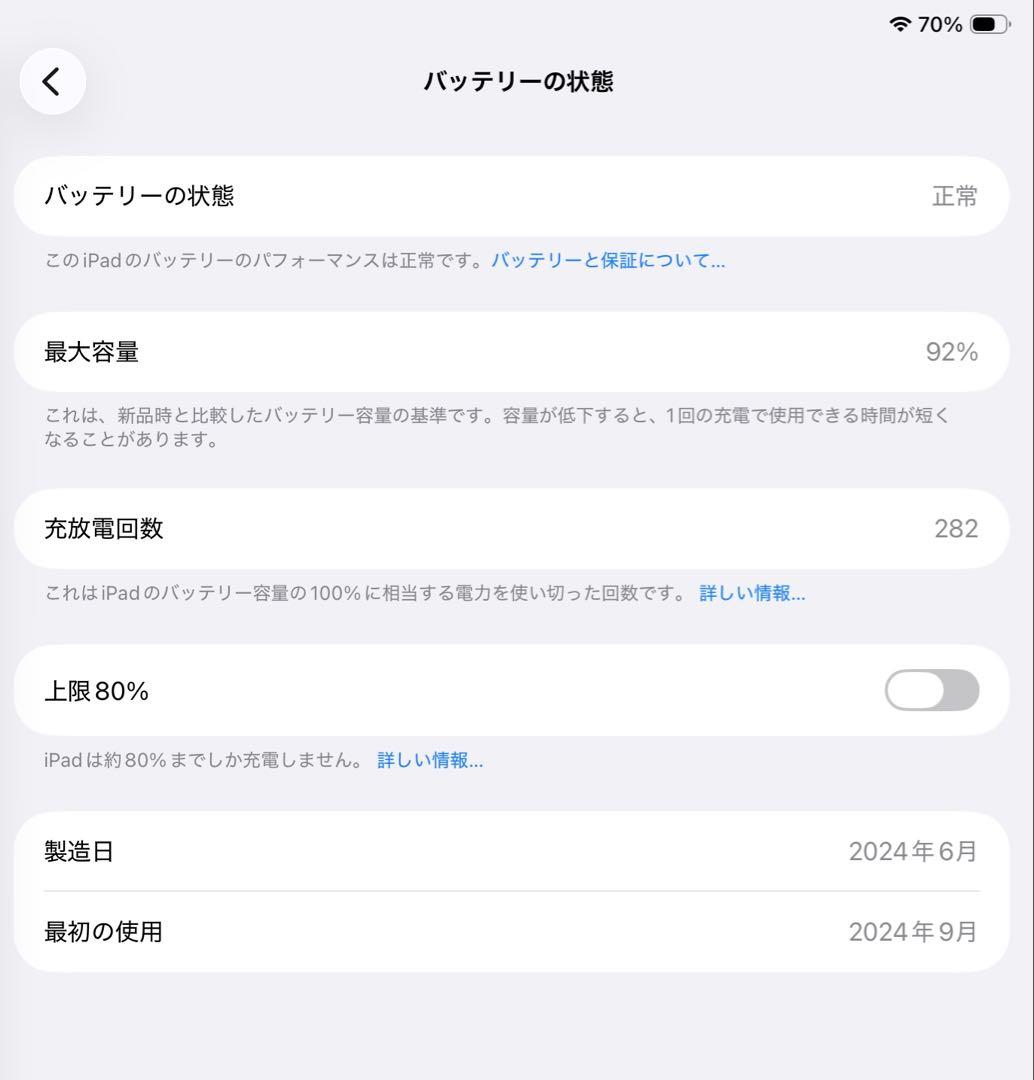Tap the 92% maximum capacity value
The height and width of the screenshot is (1080, 1034).
point(951,352)
